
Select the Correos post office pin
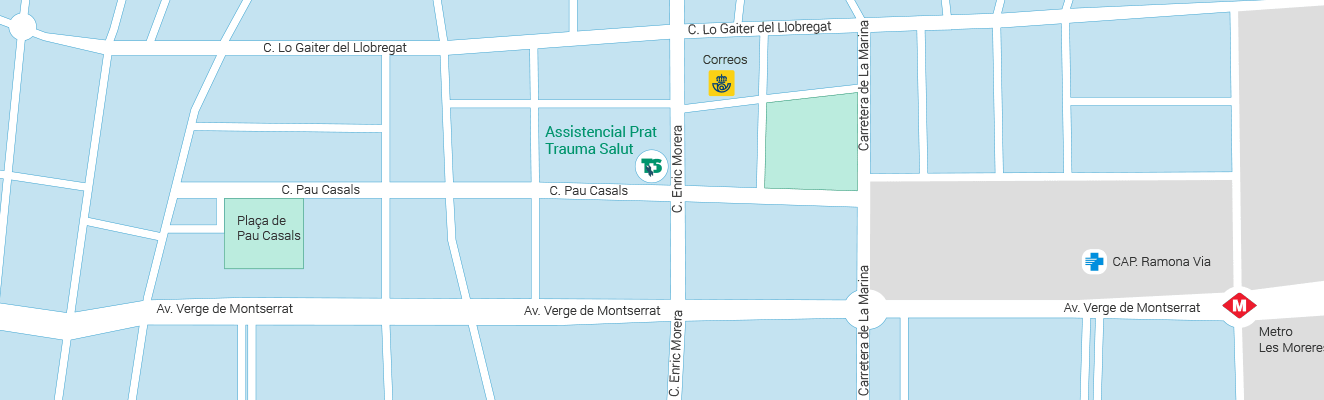pyautogui.click(x=722, y=83)
